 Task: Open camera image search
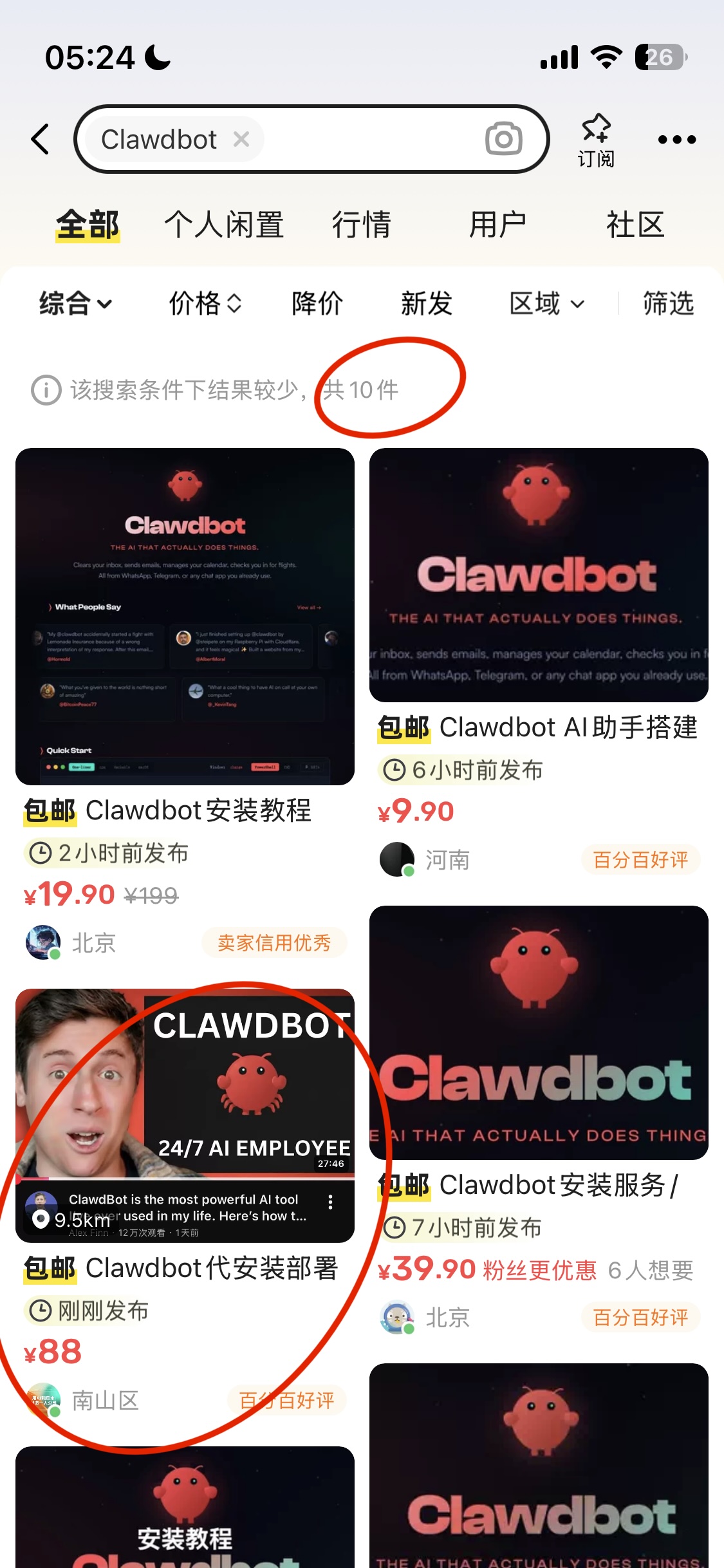pyautogui.click(x=503, y=139)
